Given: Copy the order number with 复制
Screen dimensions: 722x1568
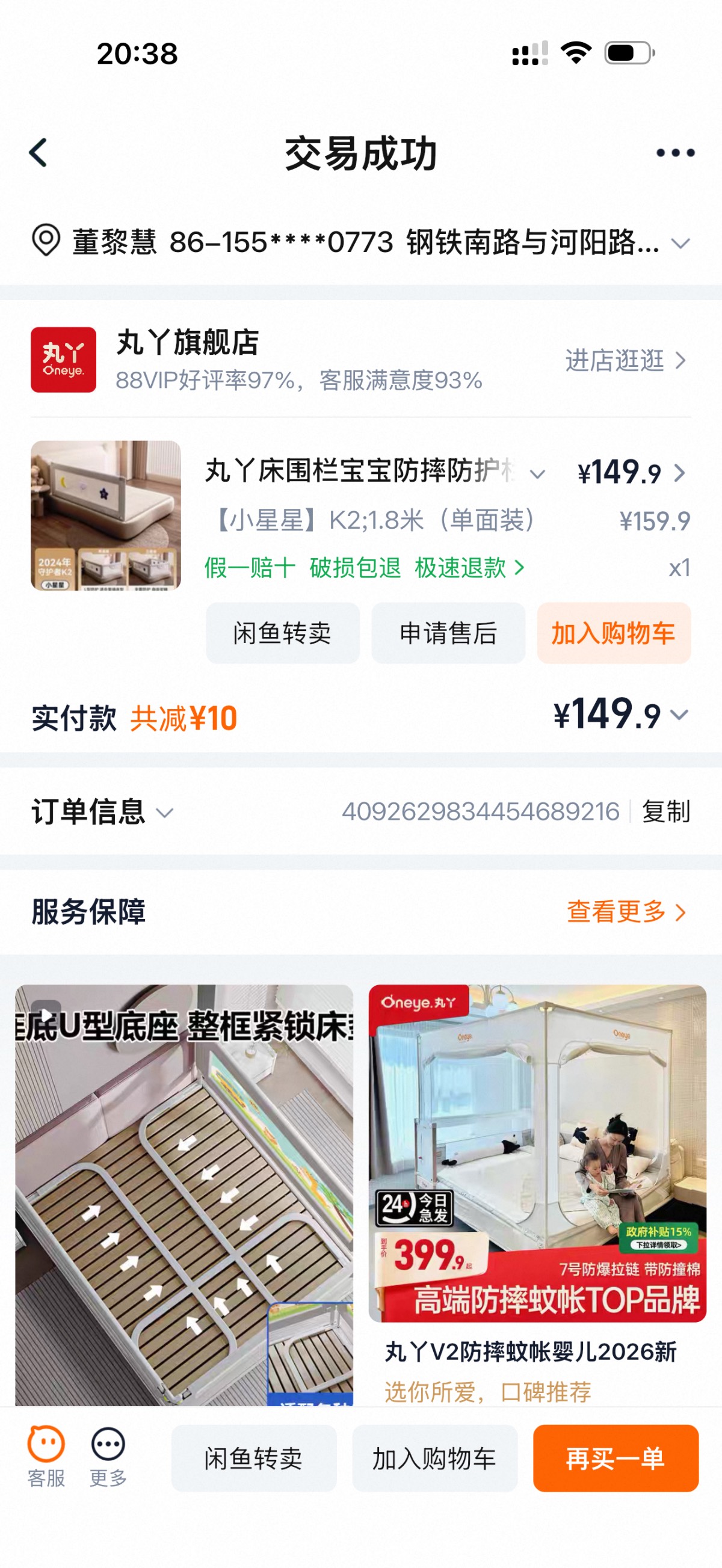Looking at the screenshot, I should pos(666,812).
